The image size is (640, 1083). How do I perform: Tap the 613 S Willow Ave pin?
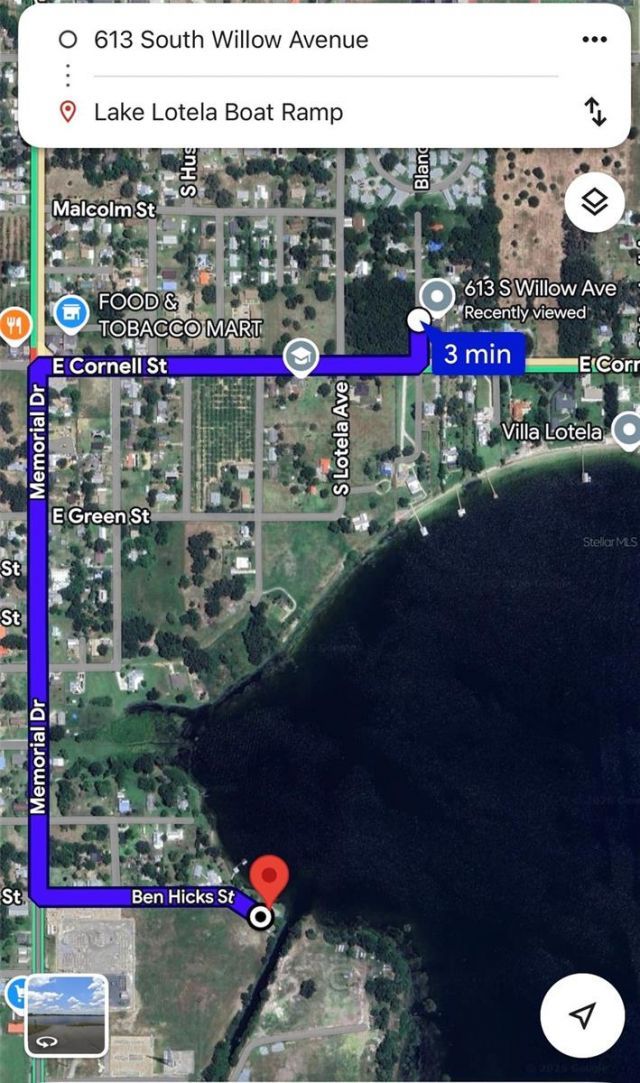tap(437, 297)
